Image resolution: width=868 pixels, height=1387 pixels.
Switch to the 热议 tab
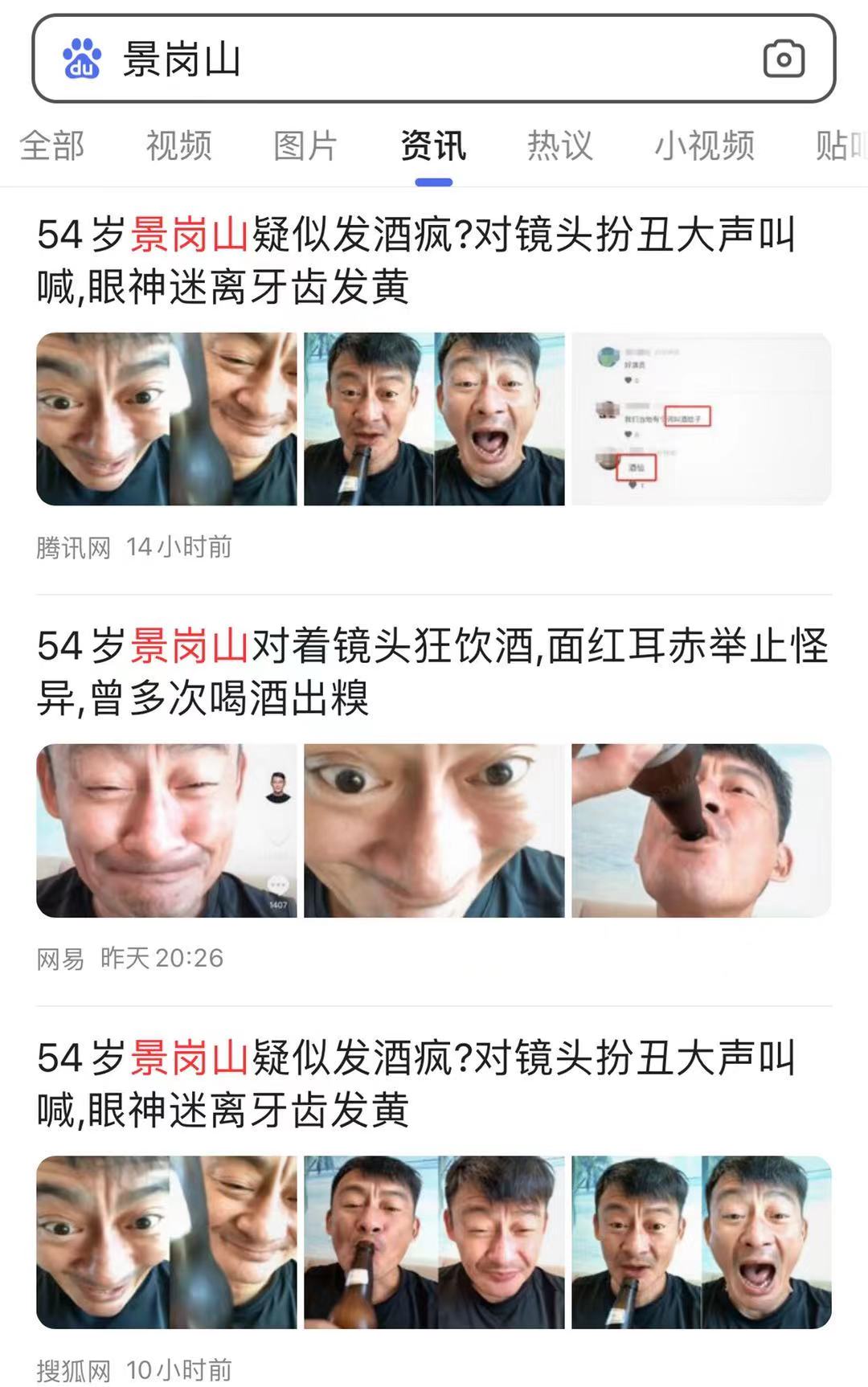pos(559,146)
